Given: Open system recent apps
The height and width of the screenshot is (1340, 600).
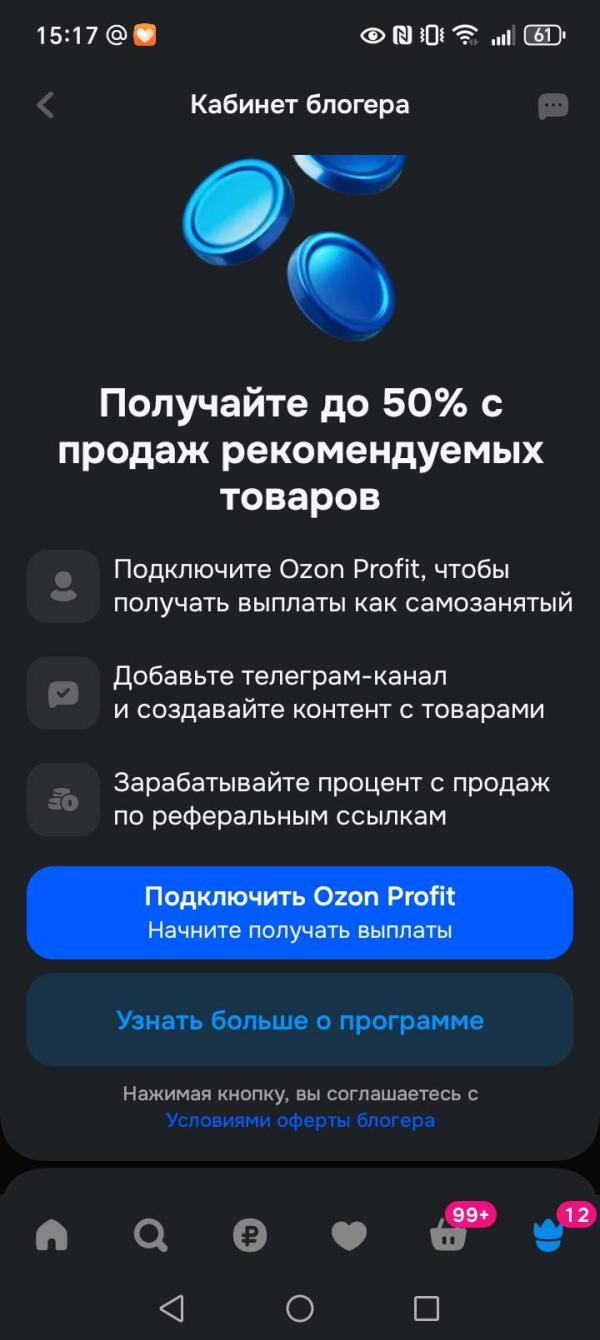Looking at the screenshot, I should (427, 1308).
